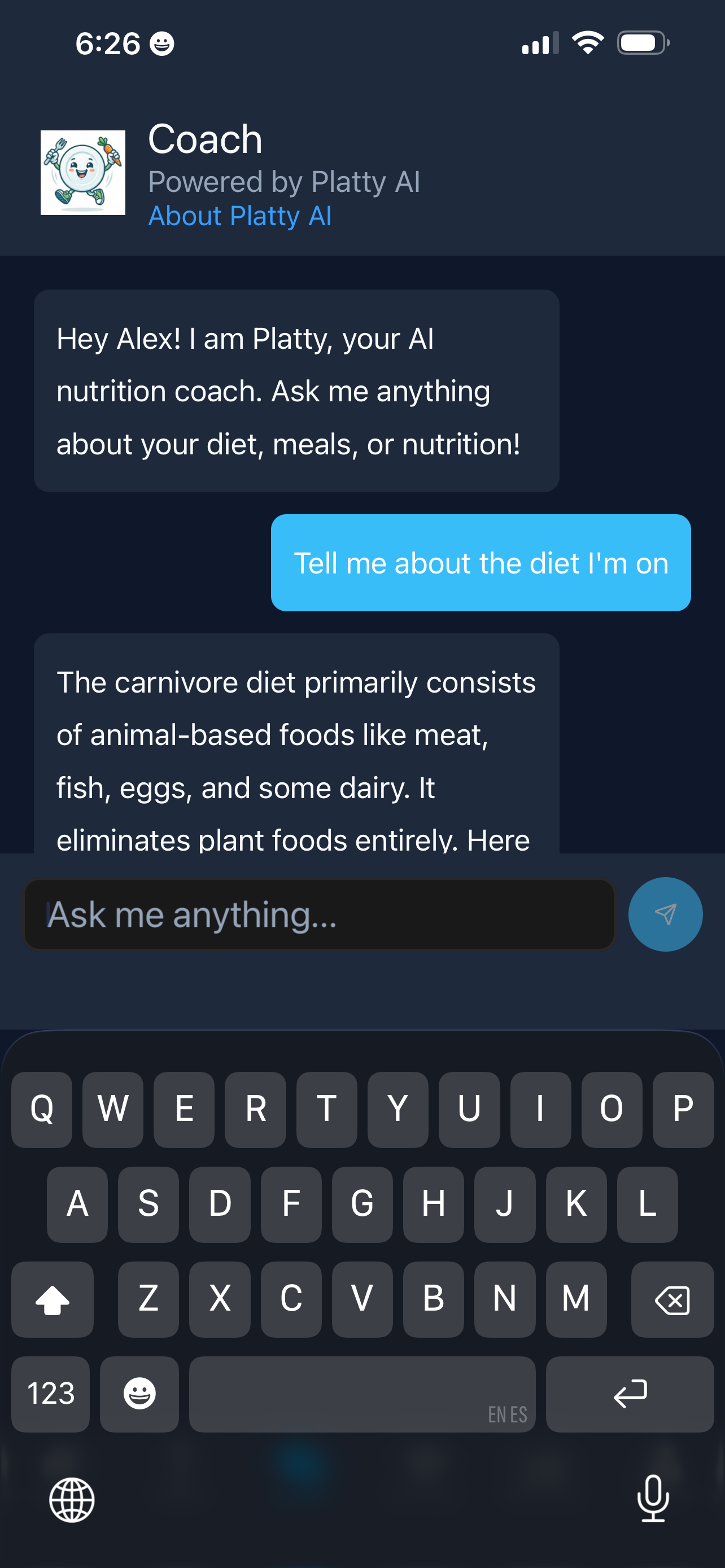
Task: Switch the keyboard to numbers with 123 key
Action: (x=50, y=1394)
